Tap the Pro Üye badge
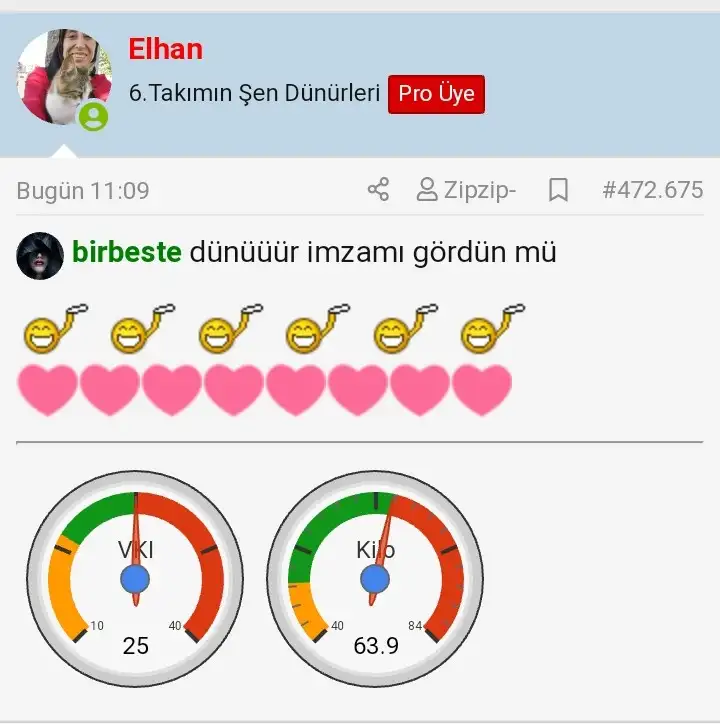Viewport: 720px width, 727px height. 436,94
